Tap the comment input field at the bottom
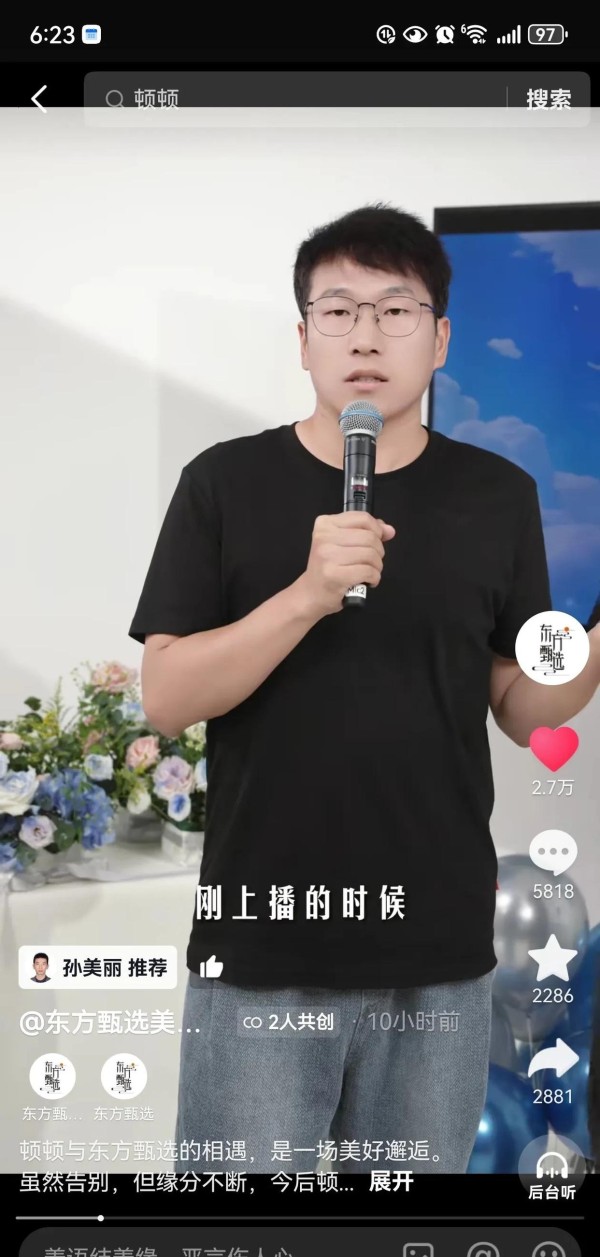Viewport: 600px width, 1257px height. [x=200, y=1246]
